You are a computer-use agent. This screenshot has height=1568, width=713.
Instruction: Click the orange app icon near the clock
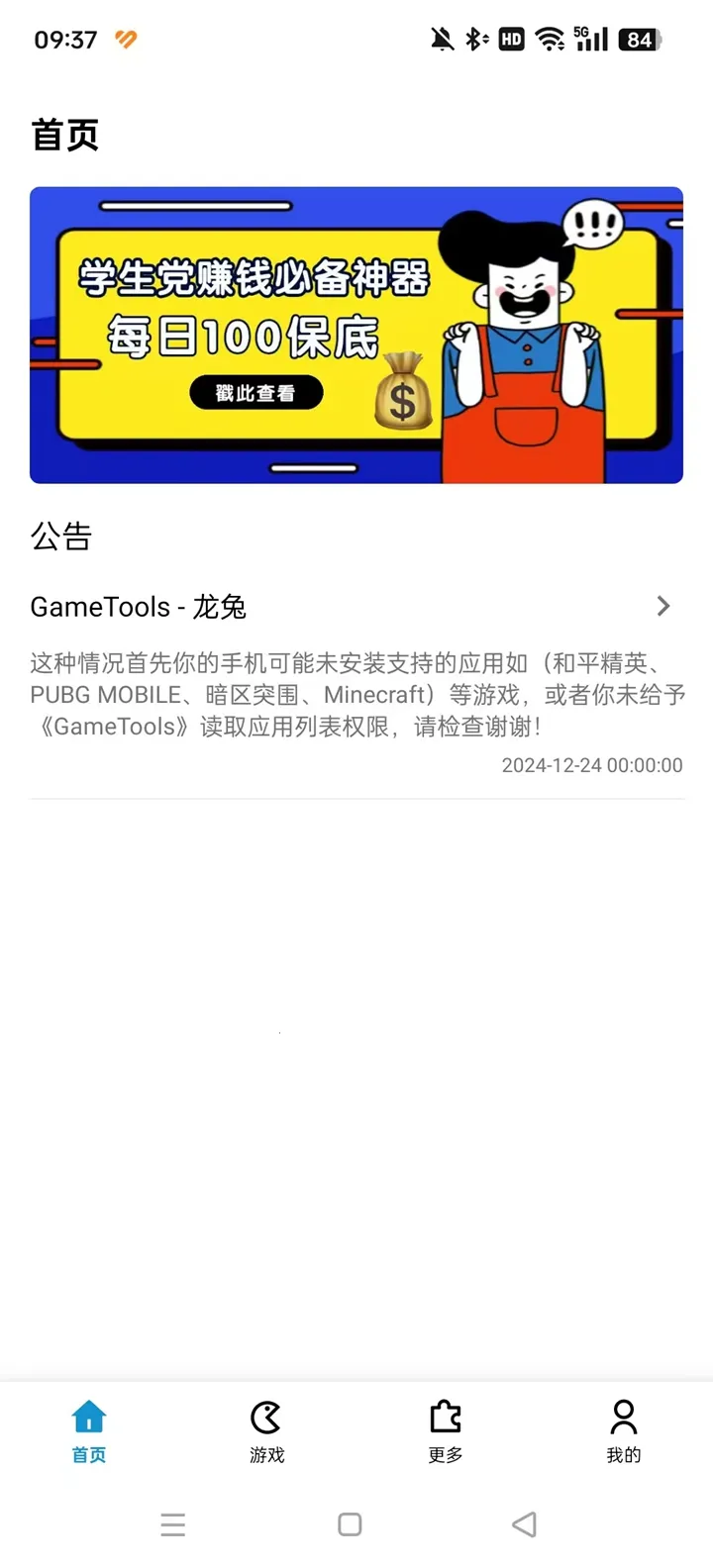[x=125, y=40]
